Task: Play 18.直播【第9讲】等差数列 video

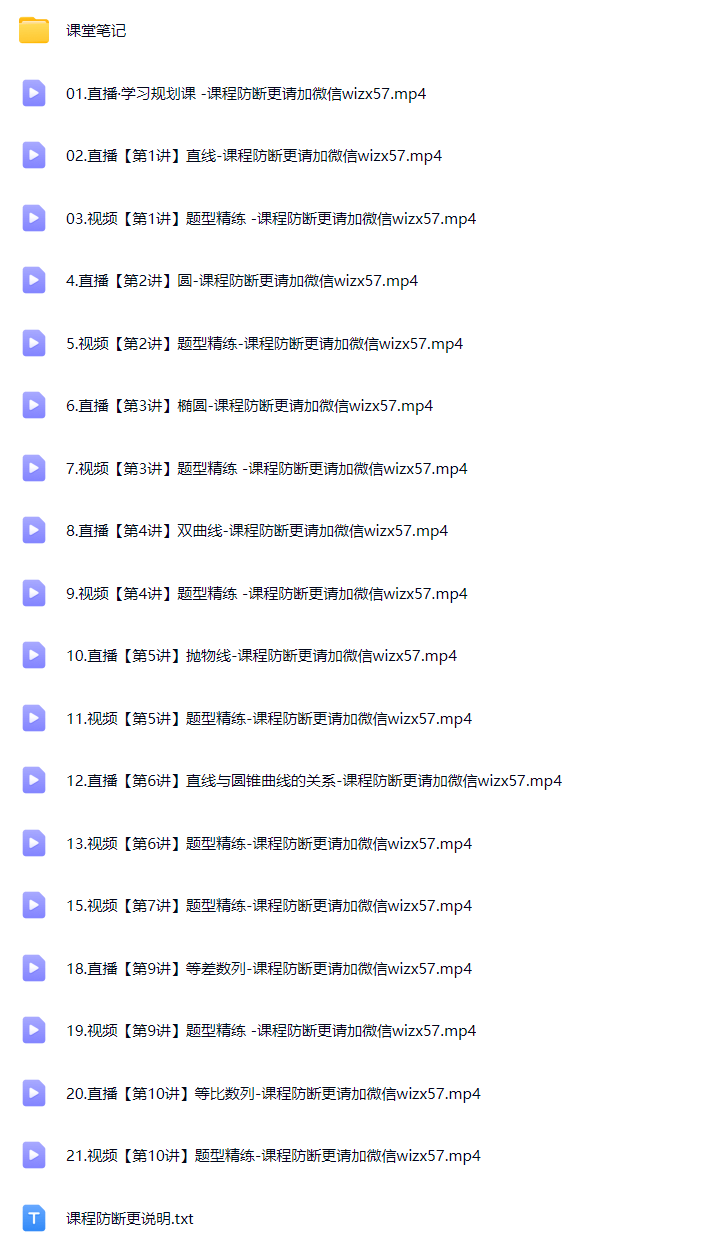Action: point(269,969)
